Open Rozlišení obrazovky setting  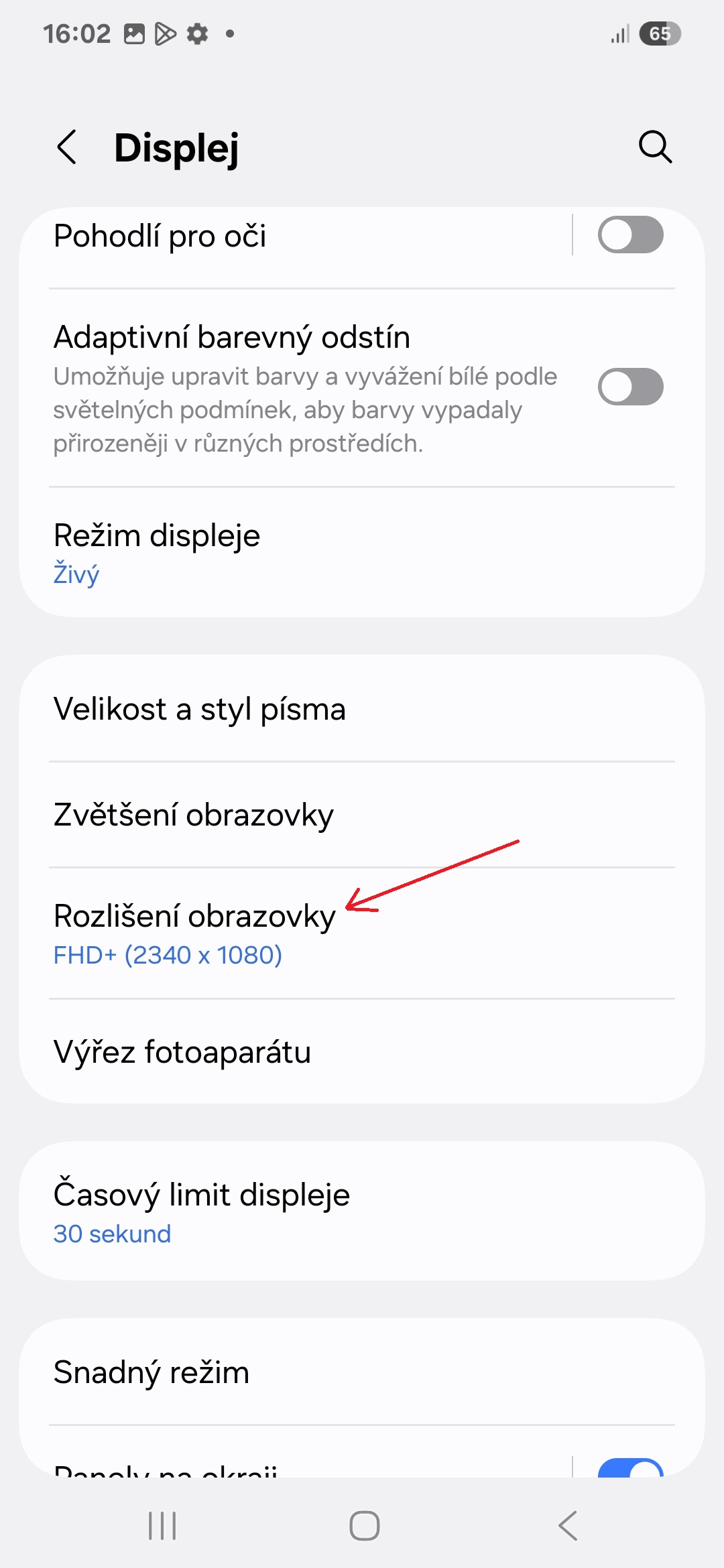[362, 933]
